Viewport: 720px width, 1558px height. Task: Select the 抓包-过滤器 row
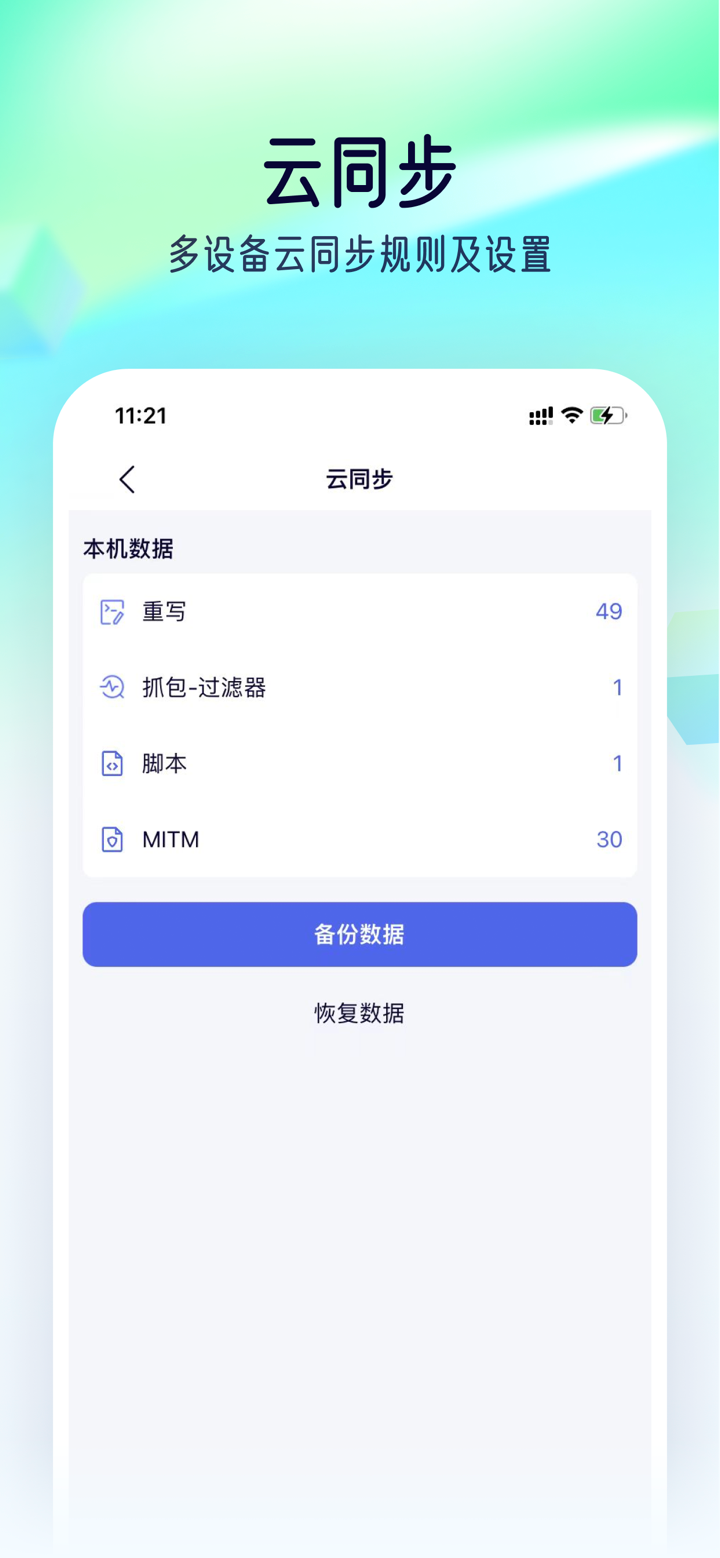click(x=360, y=687)
